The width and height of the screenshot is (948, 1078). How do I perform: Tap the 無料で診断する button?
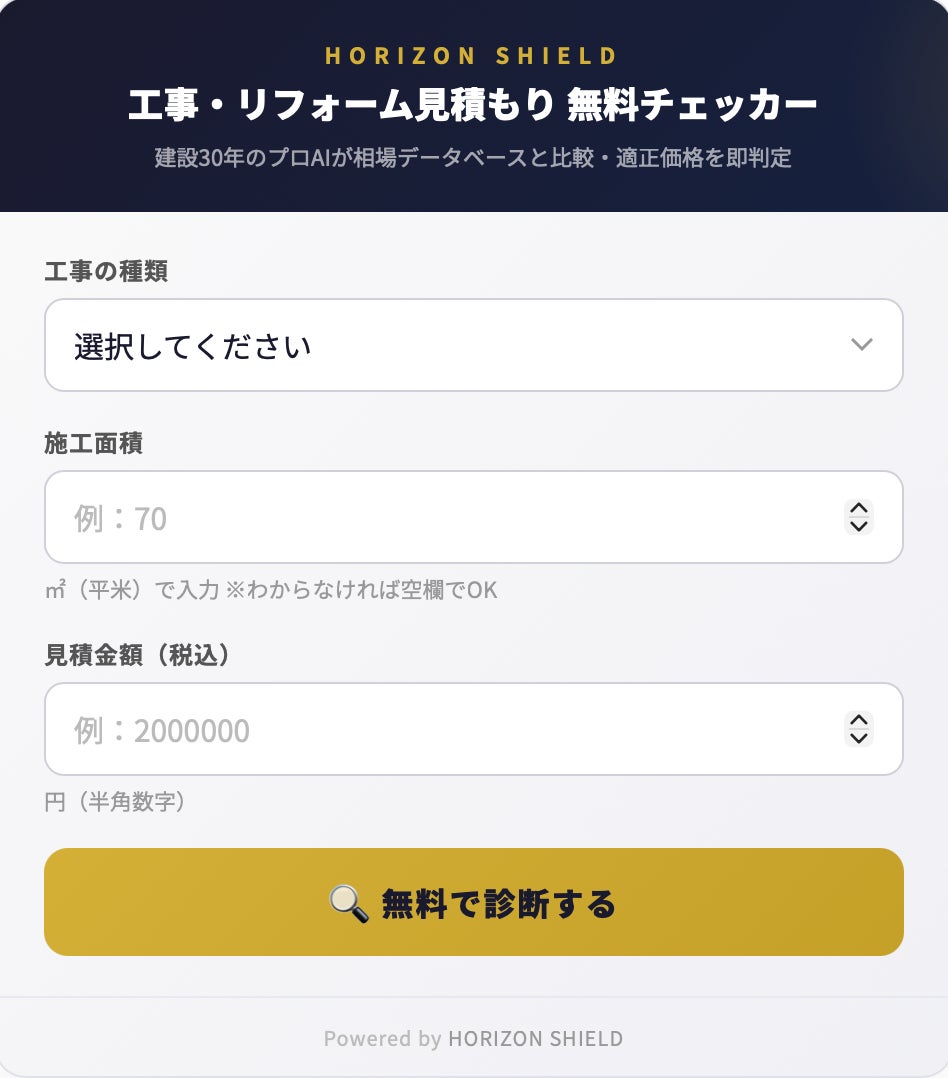473,902
